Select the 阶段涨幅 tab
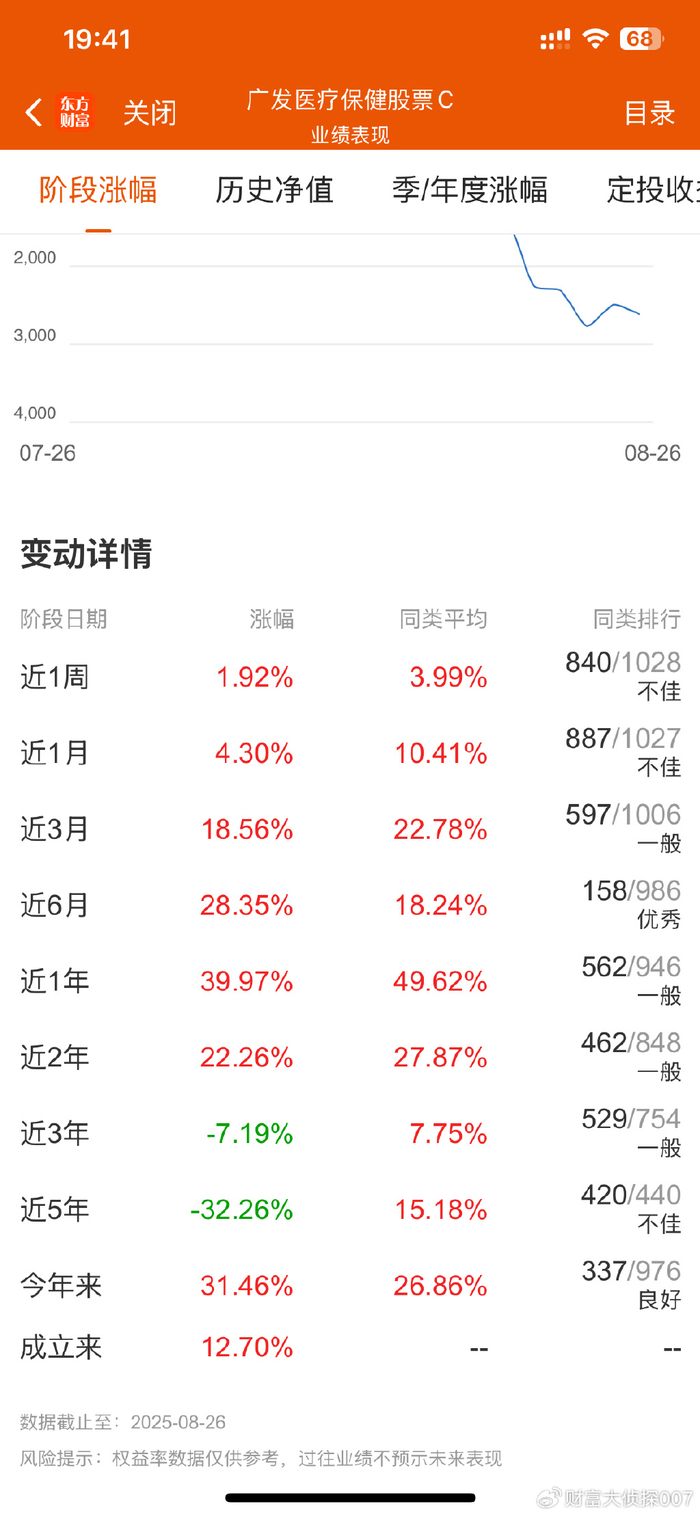Image resolution: width=700 pixels, height=1515 pixels. point(98,189)
